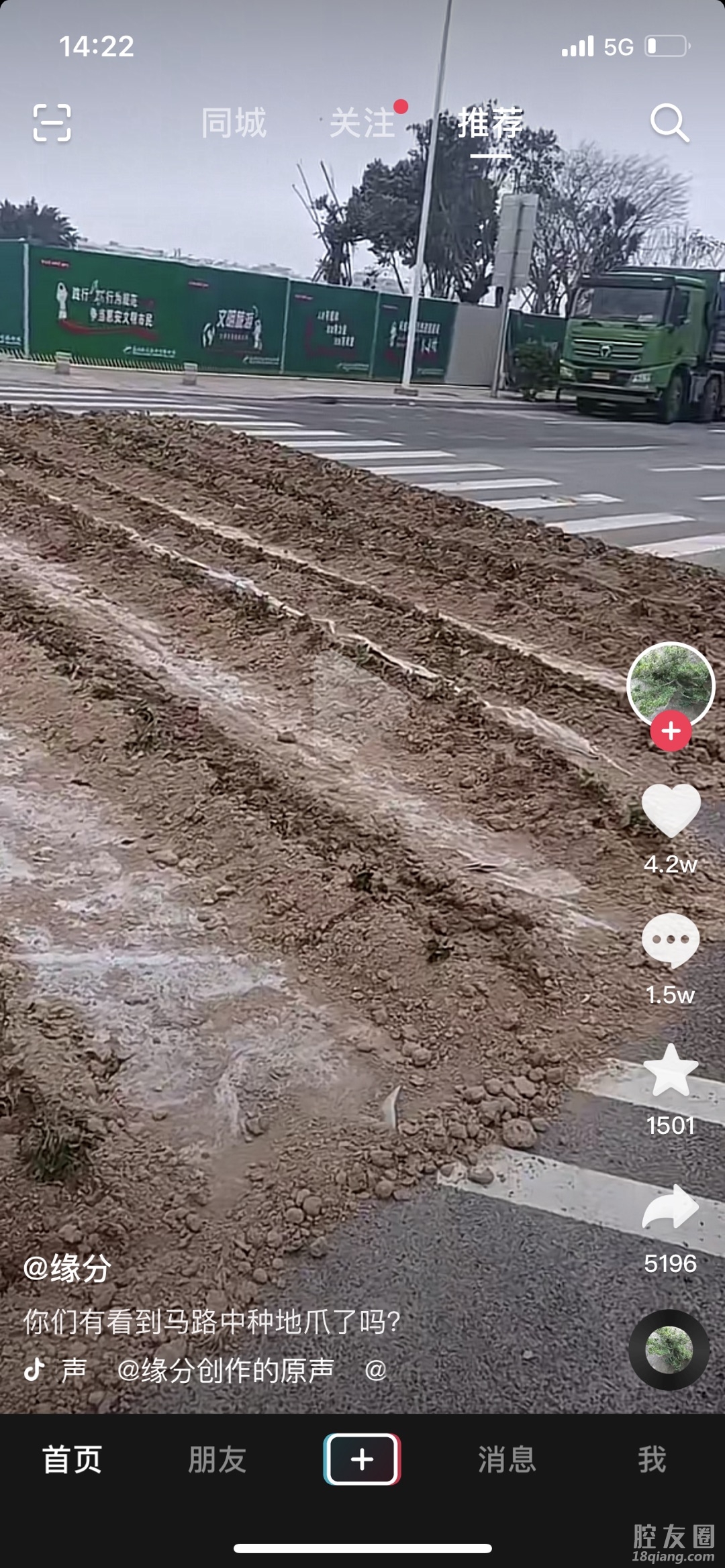Open the 我 profile tab
The image size is (725, 1568).
click(652, 1459)
